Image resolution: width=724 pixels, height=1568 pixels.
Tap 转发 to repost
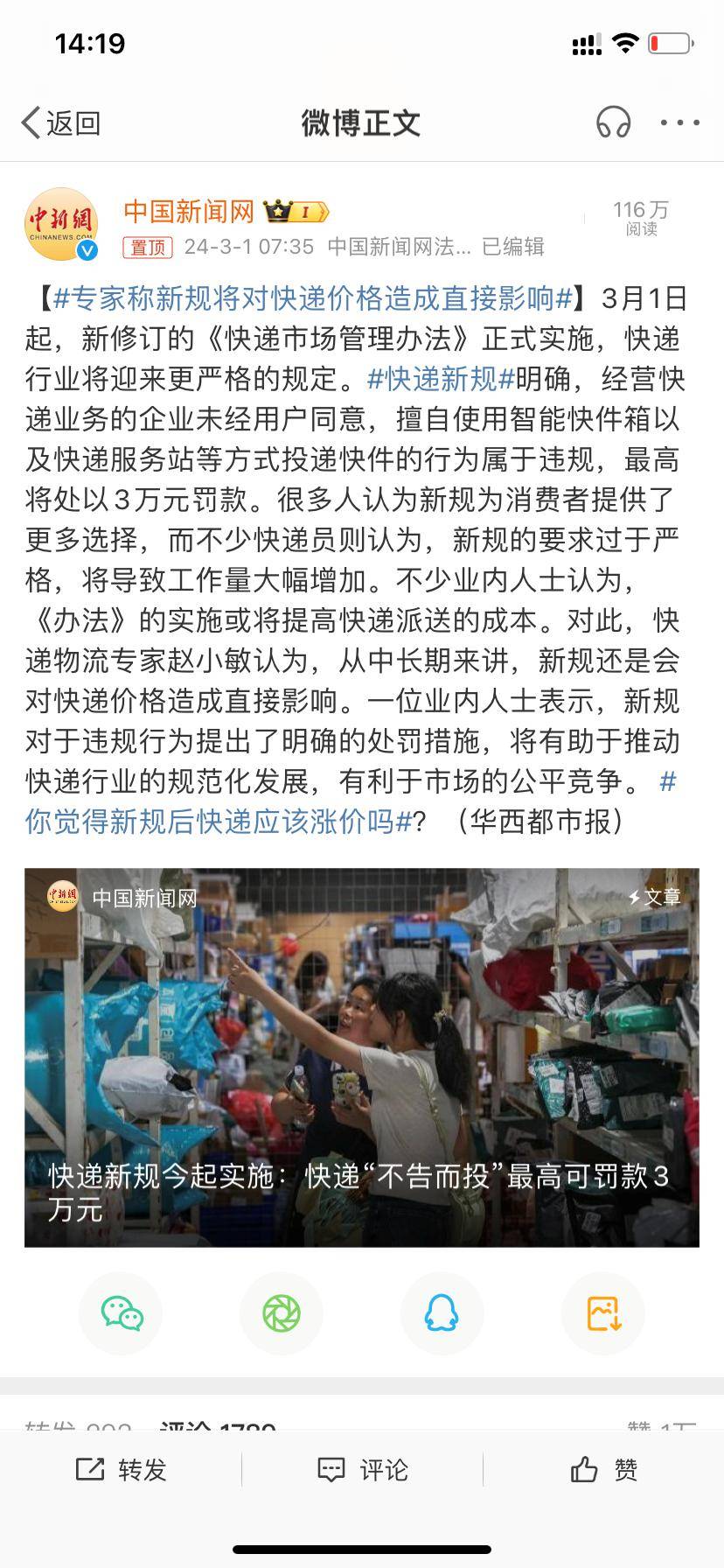(121, 1470)
